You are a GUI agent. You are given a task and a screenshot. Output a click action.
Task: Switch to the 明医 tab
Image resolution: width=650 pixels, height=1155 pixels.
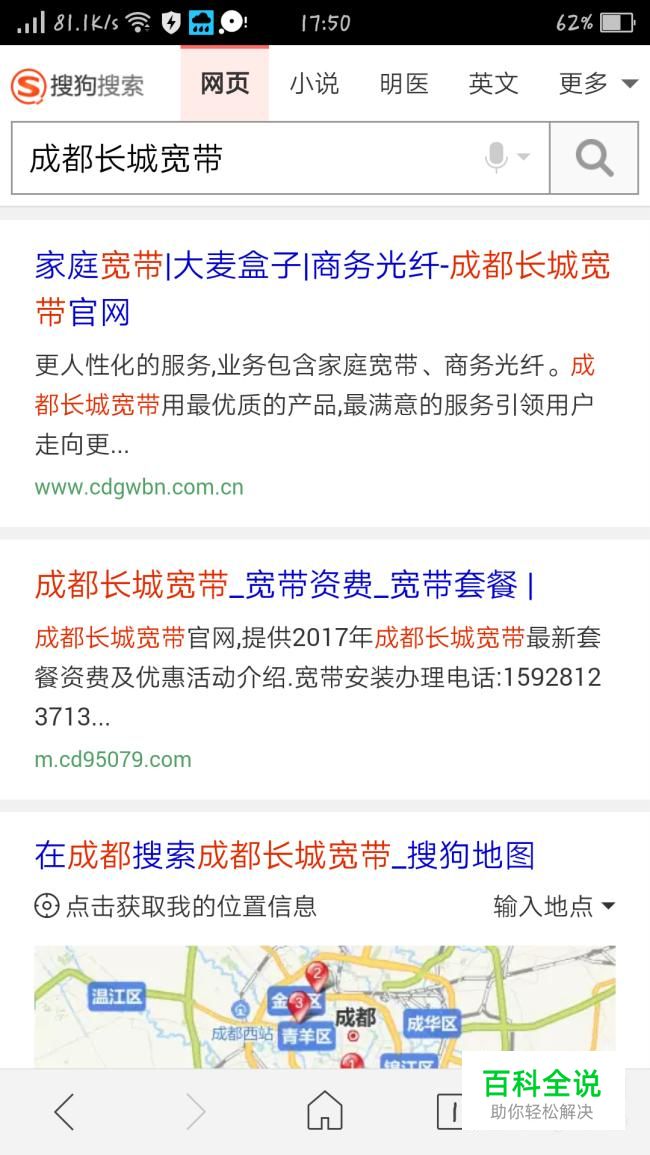tap(404, 84)
